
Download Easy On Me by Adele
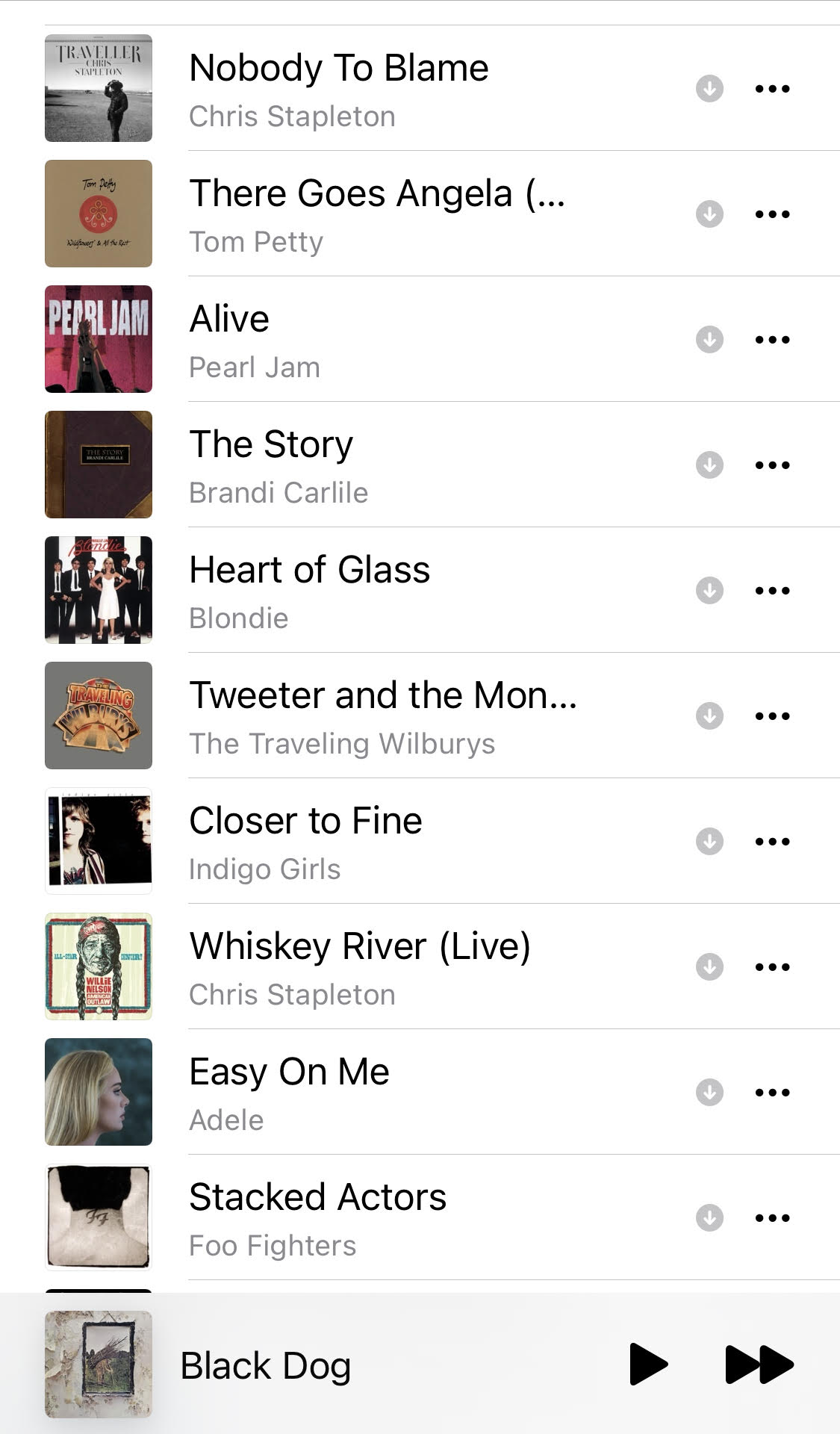click(709, 1093)
